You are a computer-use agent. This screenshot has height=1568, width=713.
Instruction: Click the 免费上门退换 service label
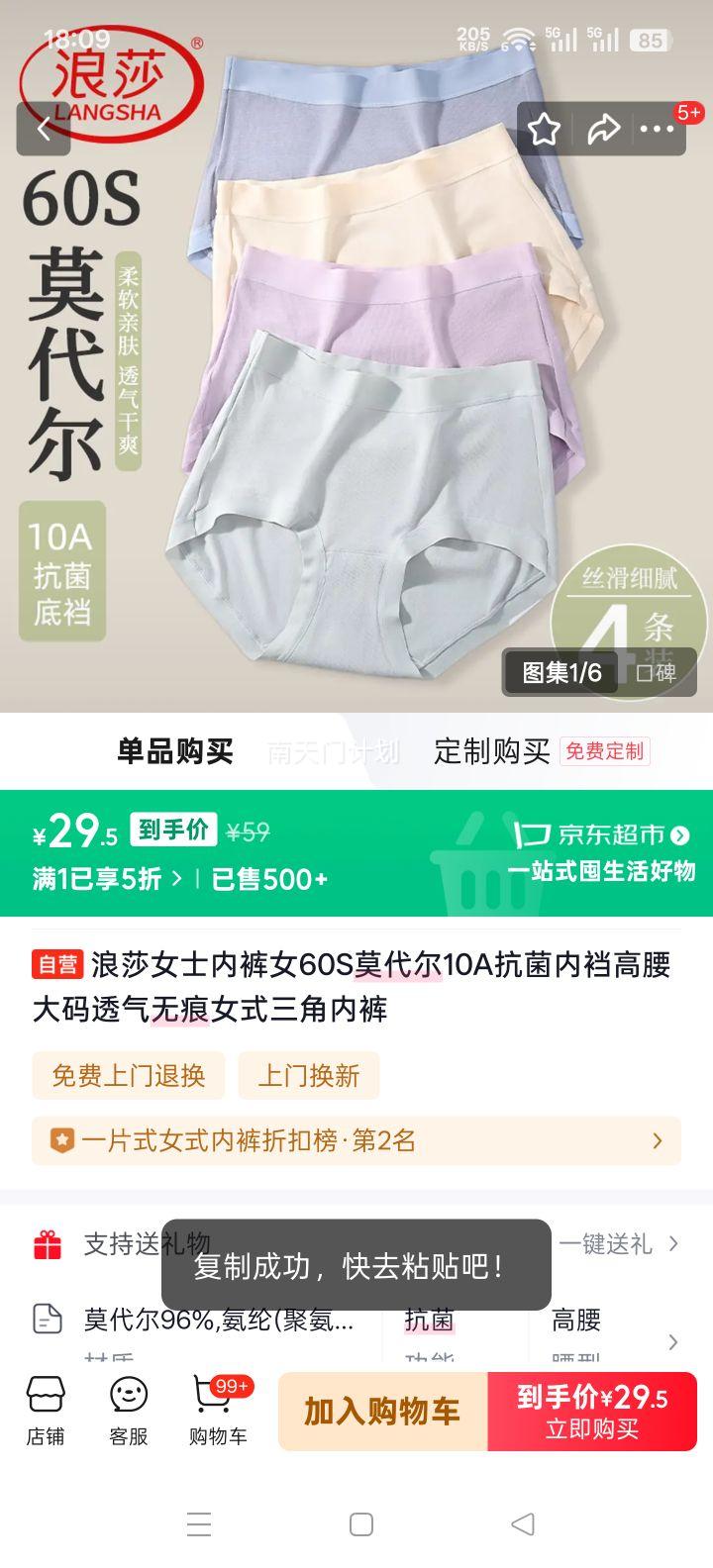click(x=128, y=1076)
